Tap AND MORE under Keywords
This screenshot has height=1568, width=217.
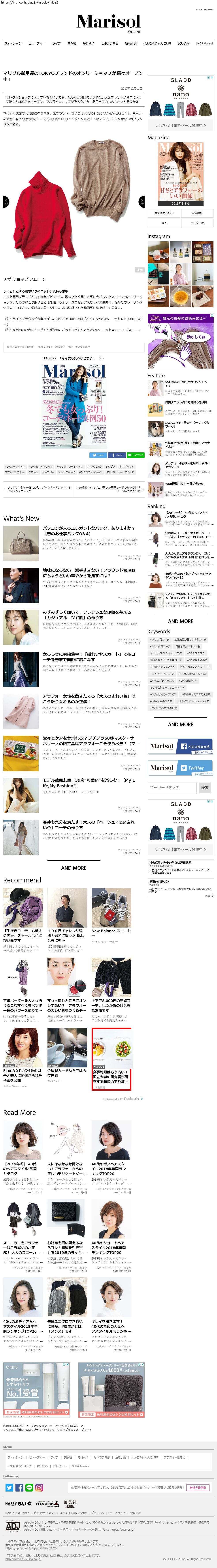coord(181,724)
